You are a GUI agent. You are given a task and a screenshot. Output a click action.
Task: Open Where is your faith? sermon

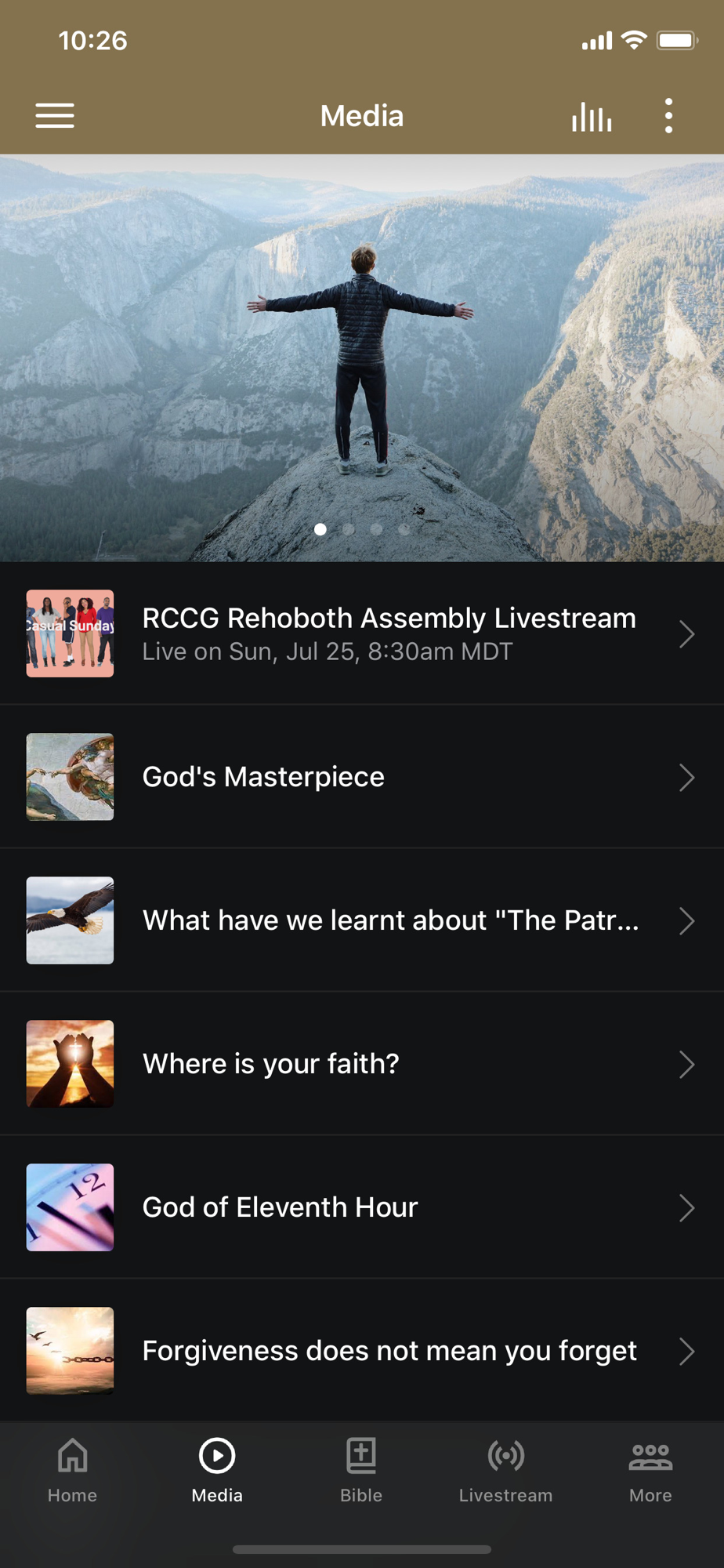point(362,1064)
